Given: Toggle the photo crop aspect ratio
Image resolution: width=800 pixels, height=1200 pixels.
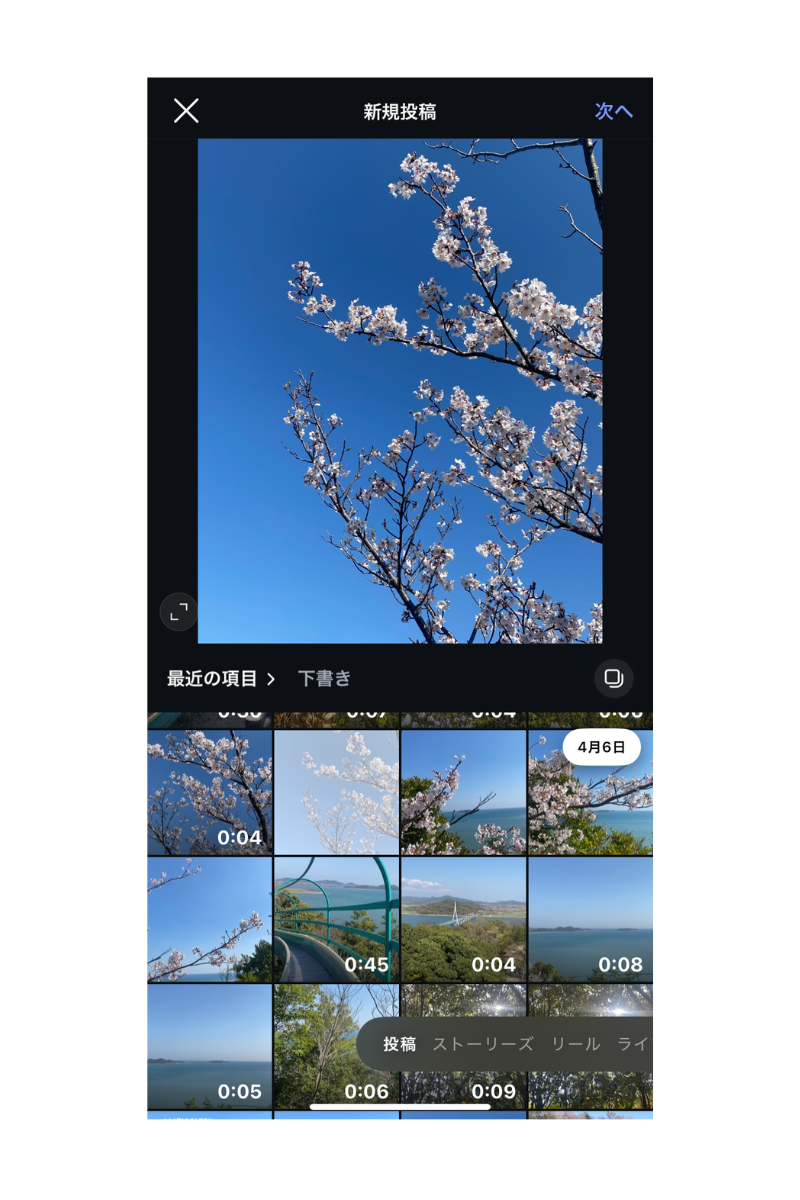Looking at the screenshot, I should click(179, 611).
